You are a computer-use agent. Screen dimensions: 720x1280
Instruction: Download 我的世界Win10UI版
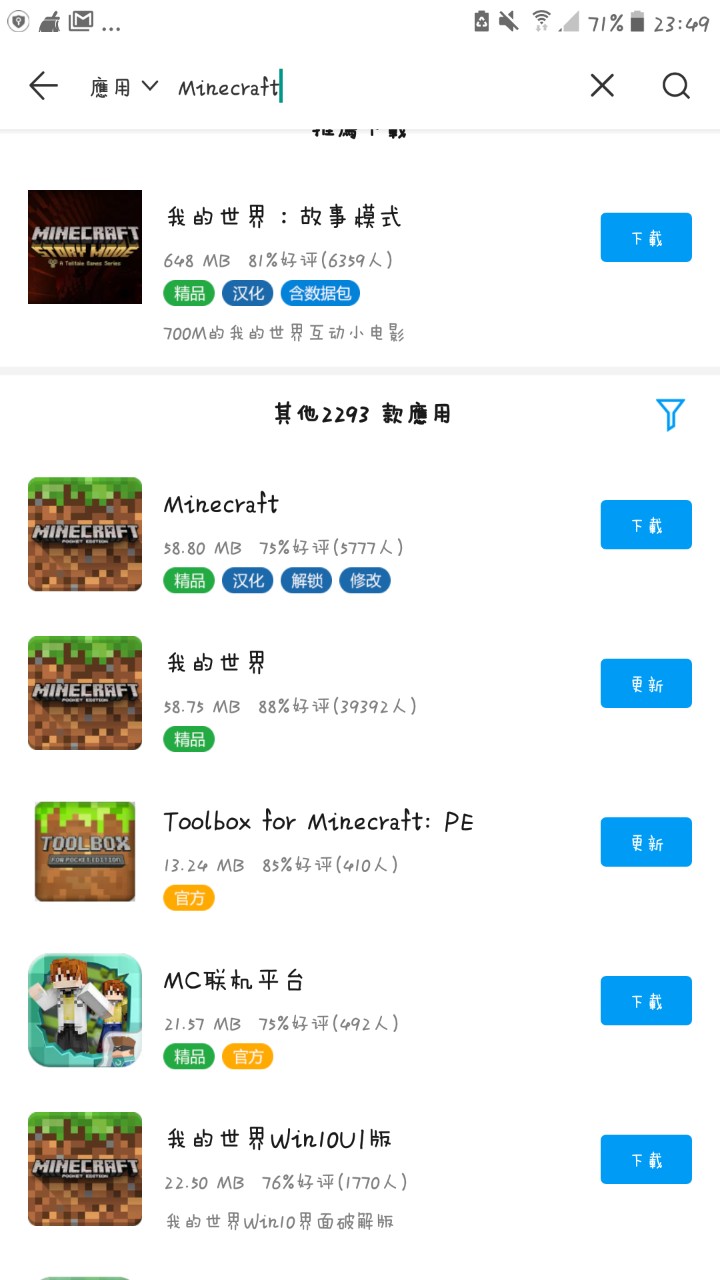[646, 1160]
